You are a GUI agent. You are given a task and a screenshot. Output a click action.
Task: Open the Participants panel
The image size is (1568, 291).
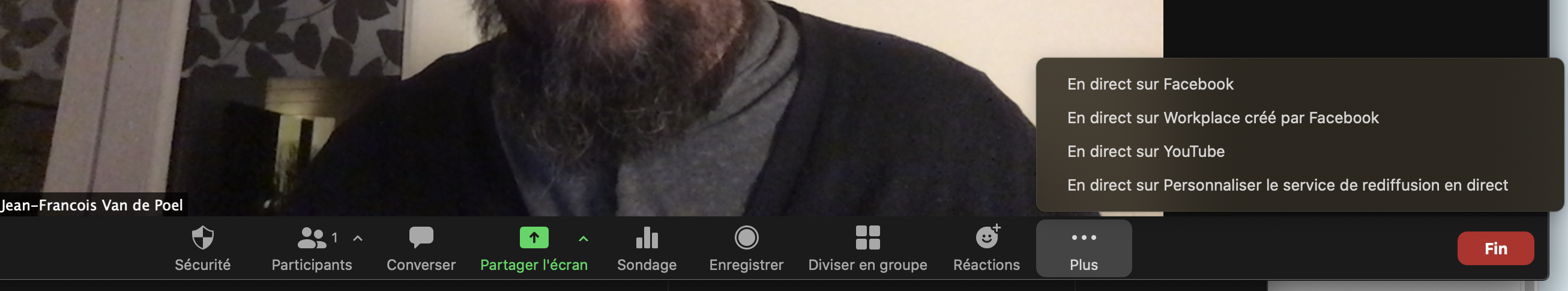[312, 248]
